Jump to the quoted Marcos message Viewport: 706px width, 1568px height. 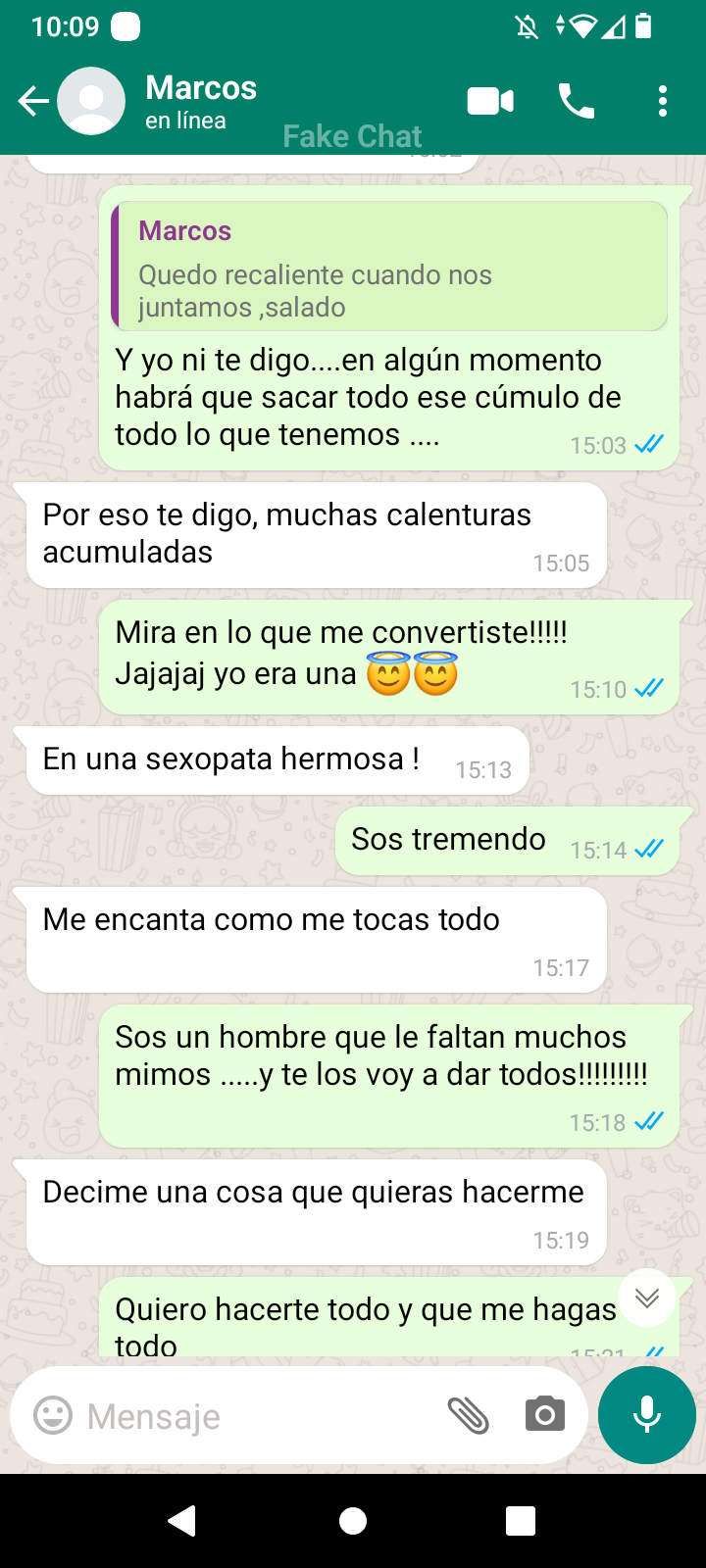tap(389, 267)
